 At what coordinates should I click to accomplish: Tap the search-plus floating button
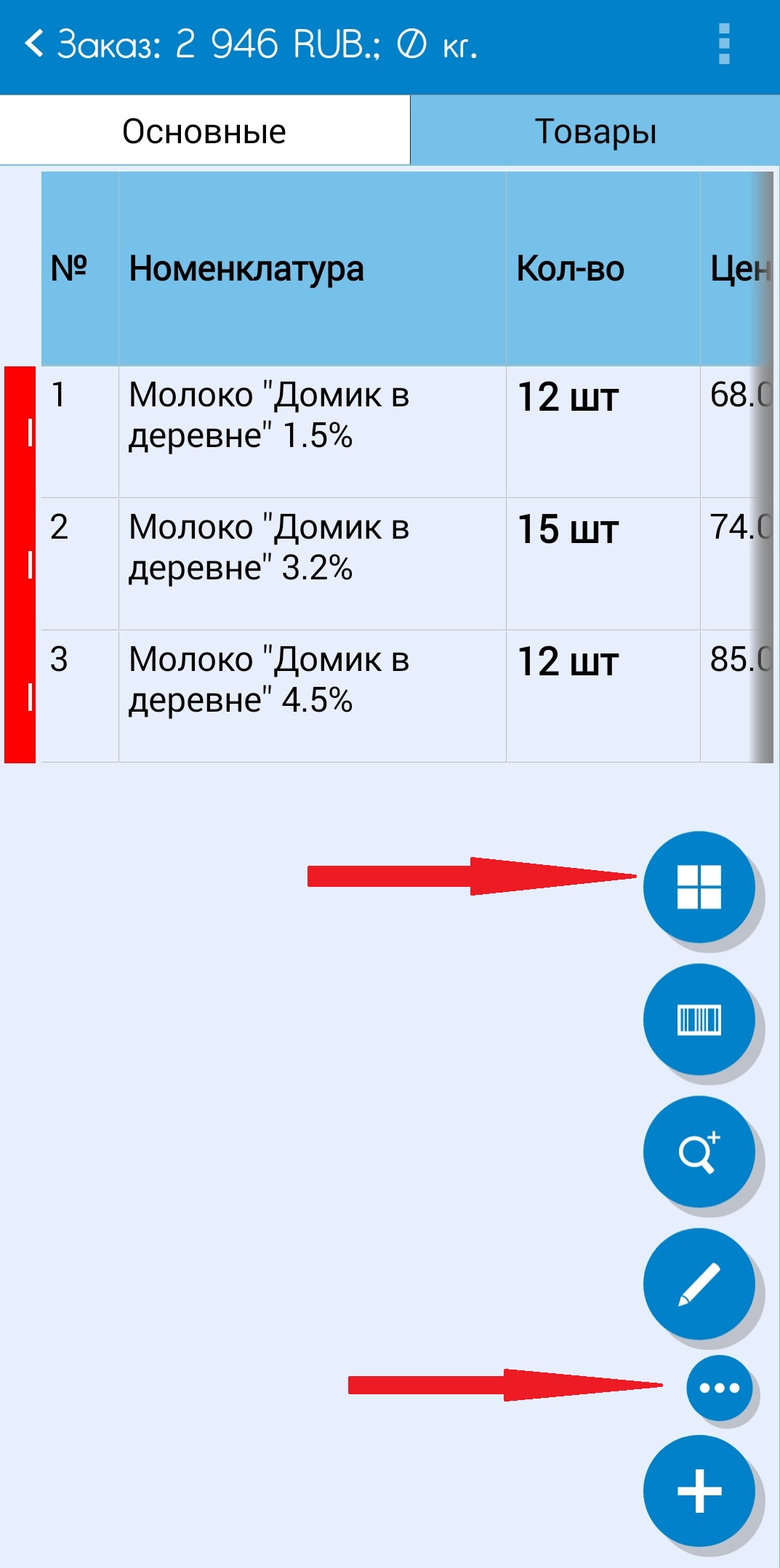(x=699, y=1151)
